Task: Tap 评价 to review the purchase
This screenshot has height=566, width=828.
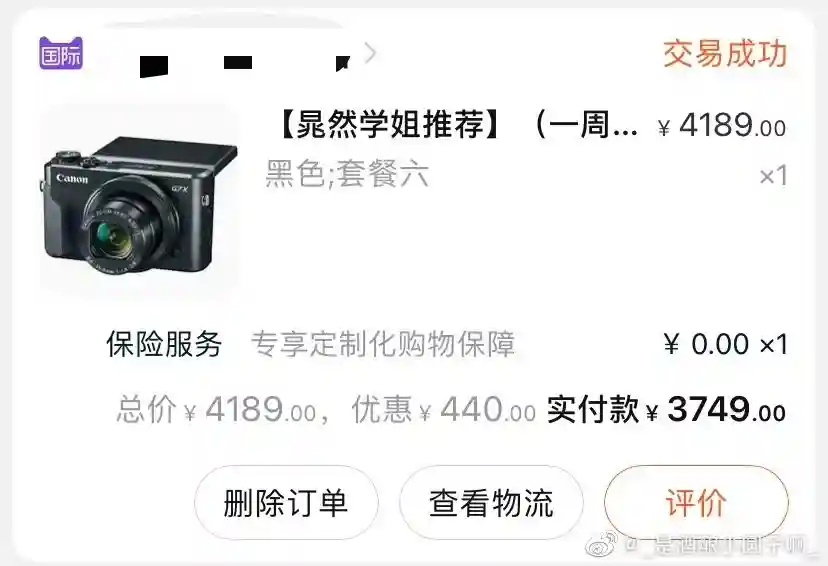Action: point(696,503)
